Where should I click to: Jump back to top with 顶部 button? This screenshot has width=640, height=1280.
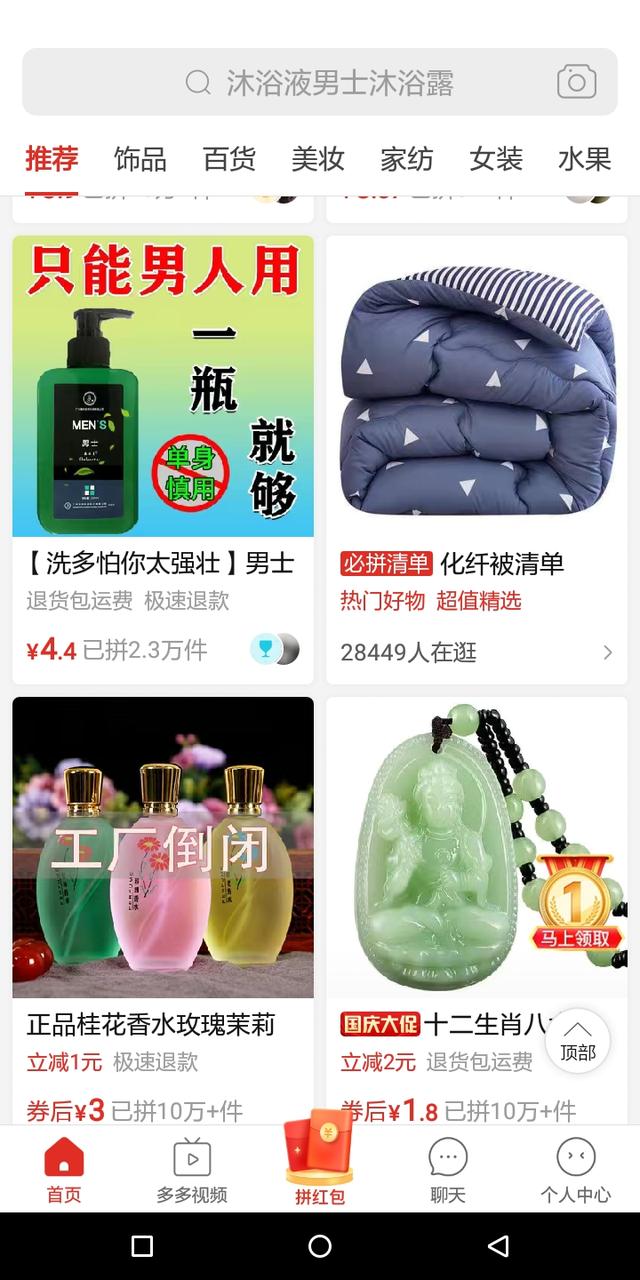pos(578,1041)
